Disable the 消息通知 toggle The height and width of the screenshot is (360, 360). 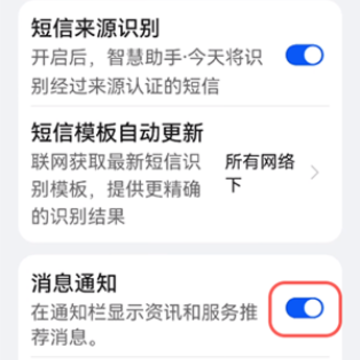pyautogui.click(x=304, y=308)
